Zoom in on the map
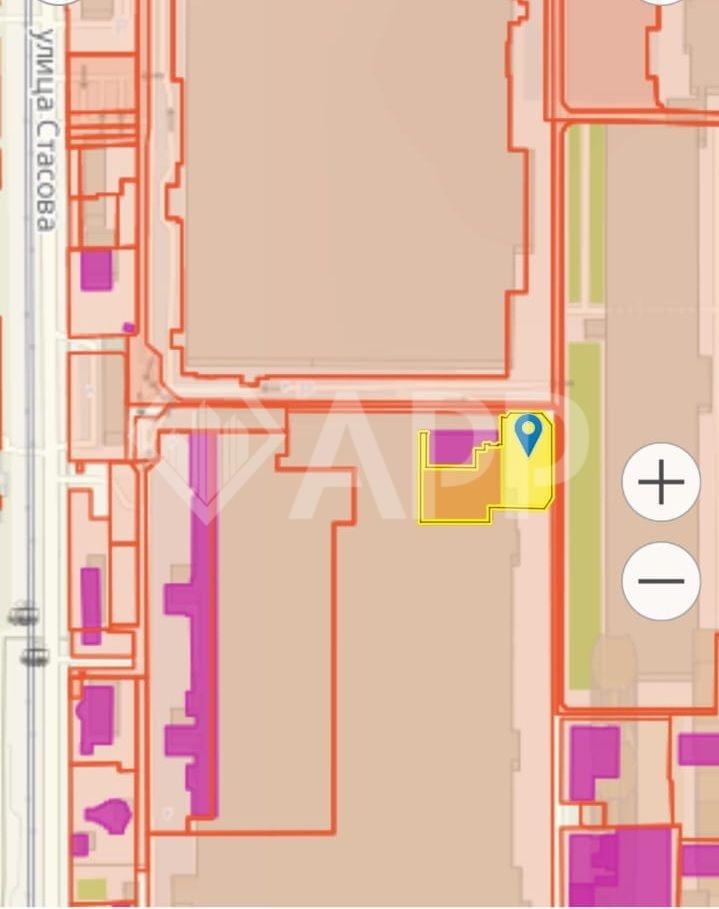The width and height of the screenshot is (719, 909). (661, 483)
